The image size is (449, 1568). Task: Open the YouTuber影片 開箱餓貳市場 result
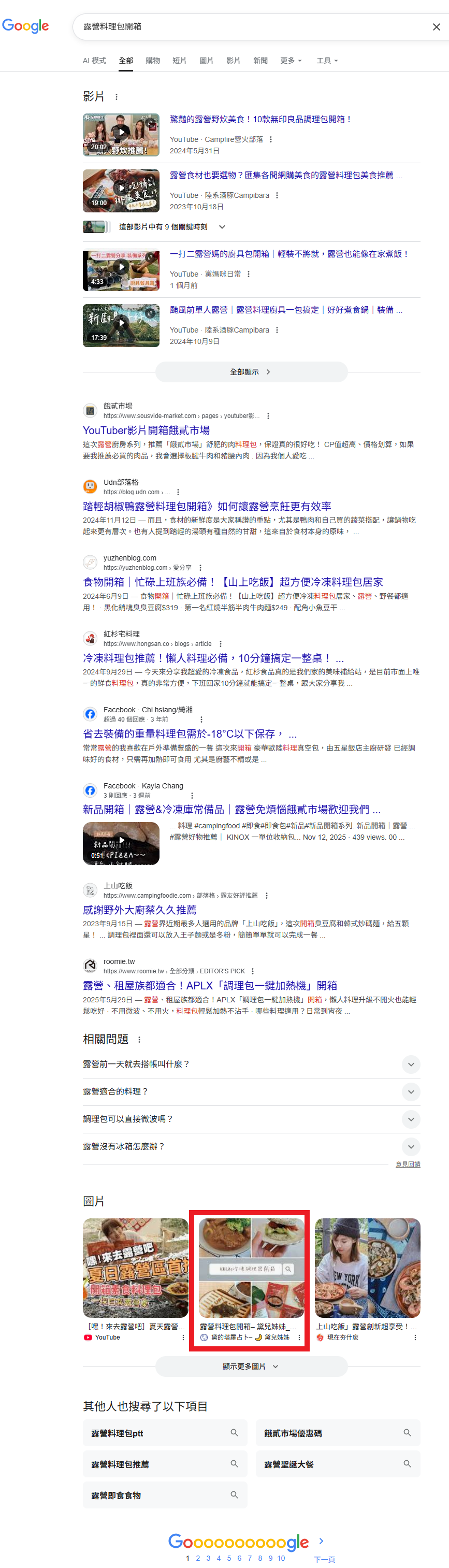coord(146,430)
